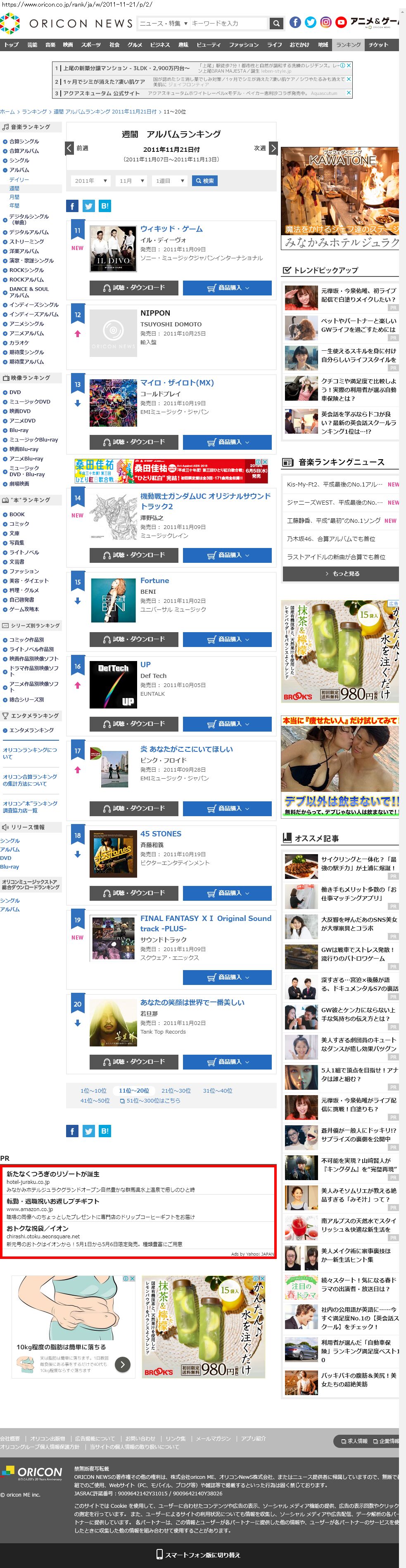The width and height of the screenshot is (406, 1568).
Task: Expand the 2011年 year dropdown
Action: pos(90,181)
